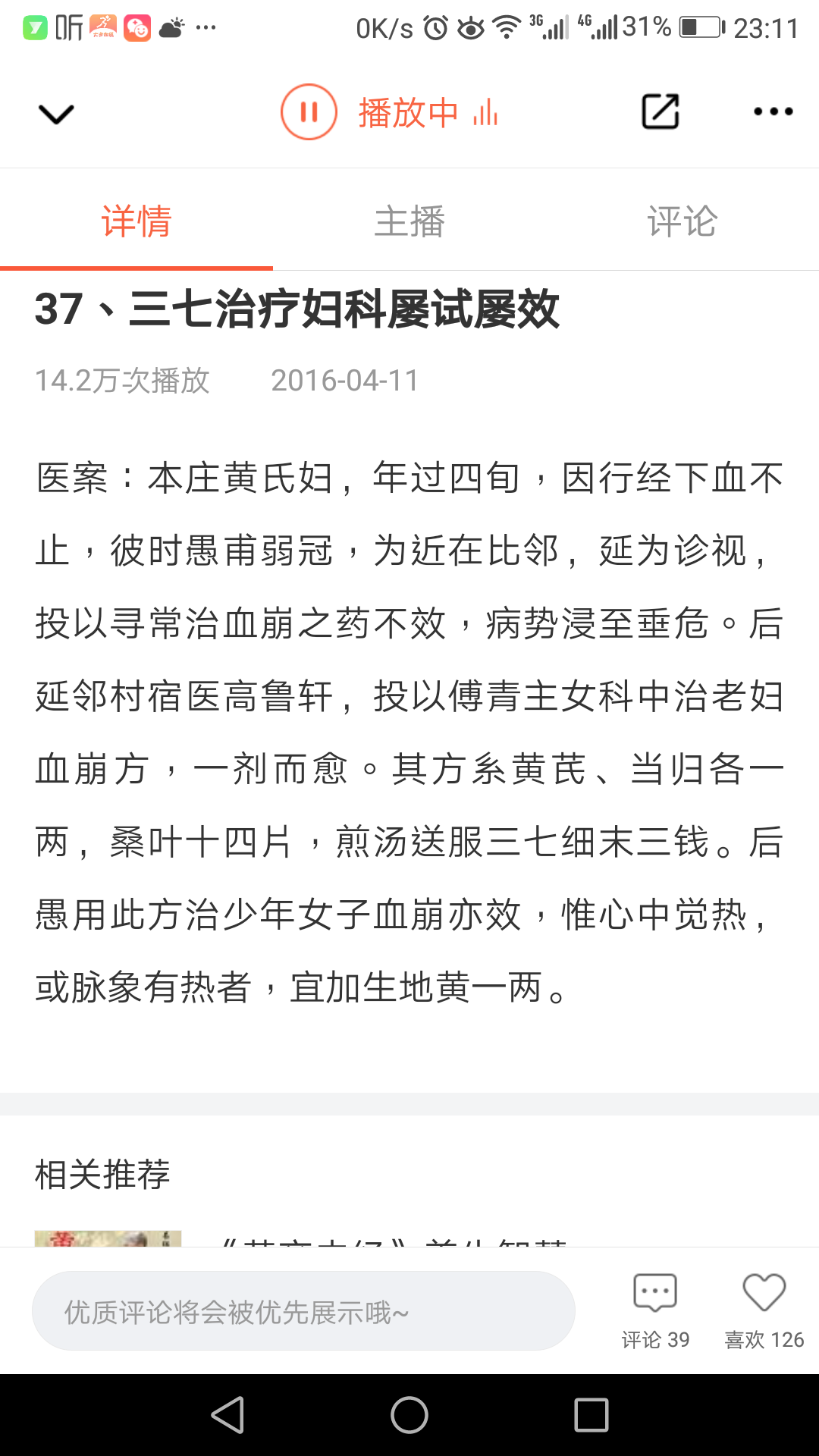Screen dimensions: 819x1456
Task: Toggle the 播放中 playback state
Action: (x=407, y=111)
